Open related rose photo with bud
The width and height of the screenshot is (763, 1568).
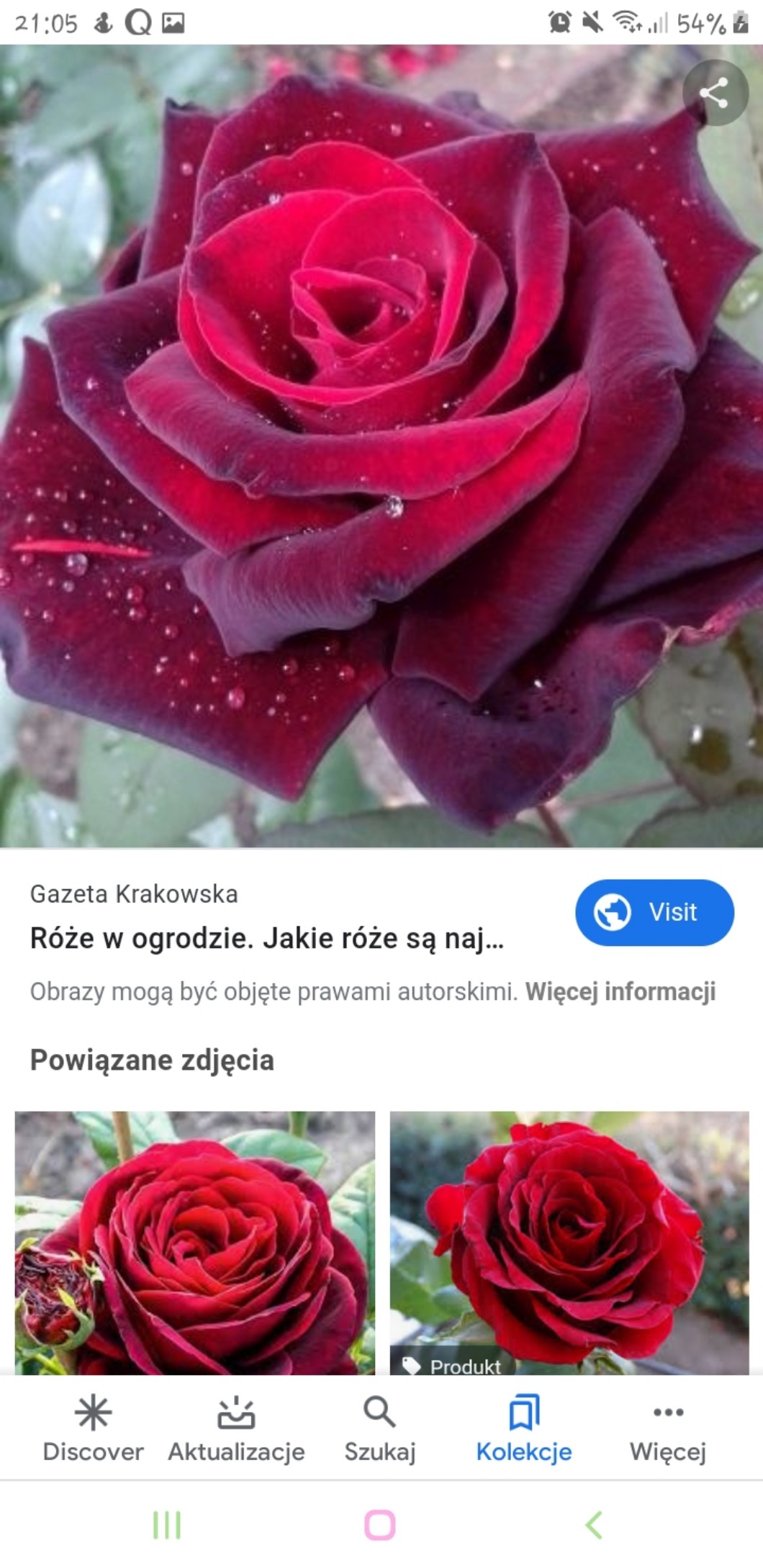(195, 1243)
